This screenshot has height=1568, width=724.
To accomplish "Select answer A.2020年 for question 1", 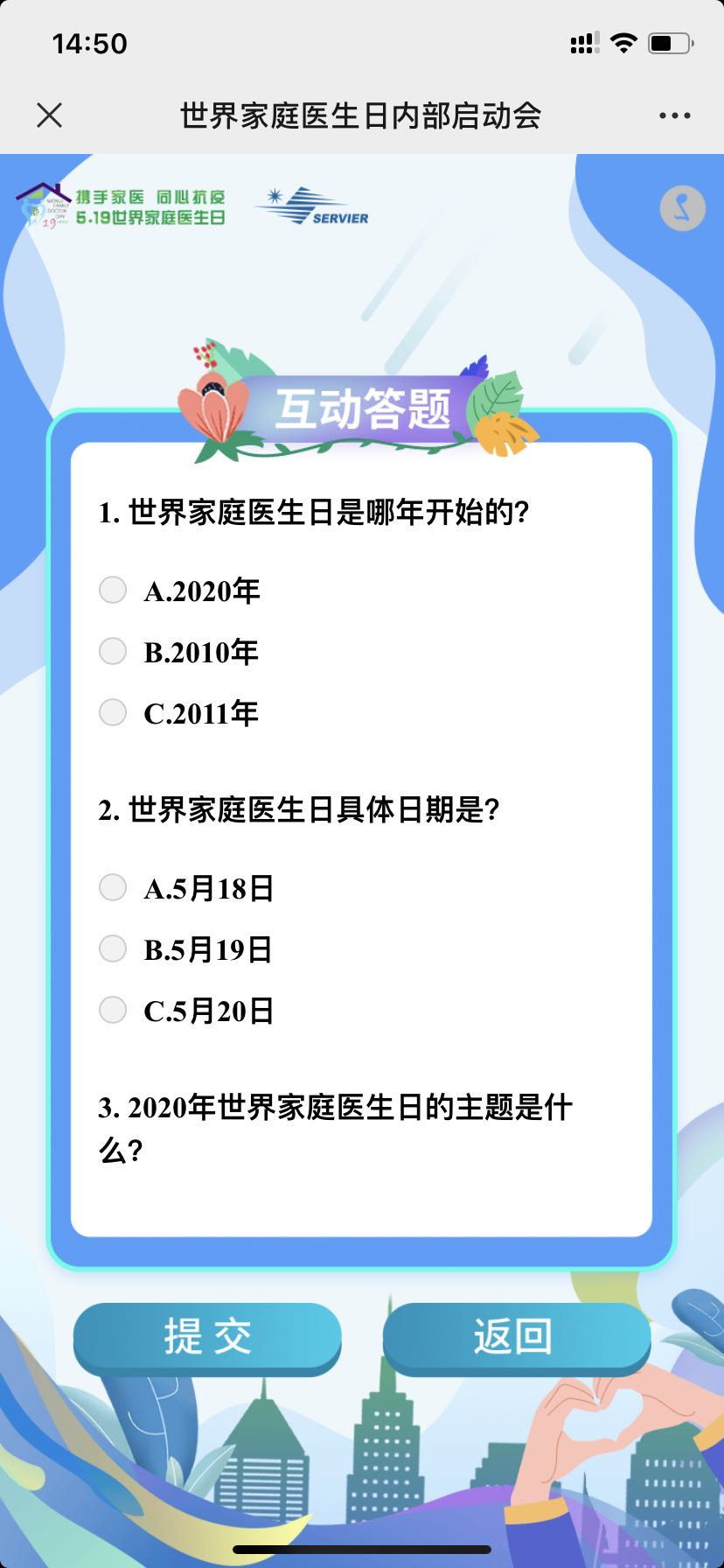I will click(113, 591).
